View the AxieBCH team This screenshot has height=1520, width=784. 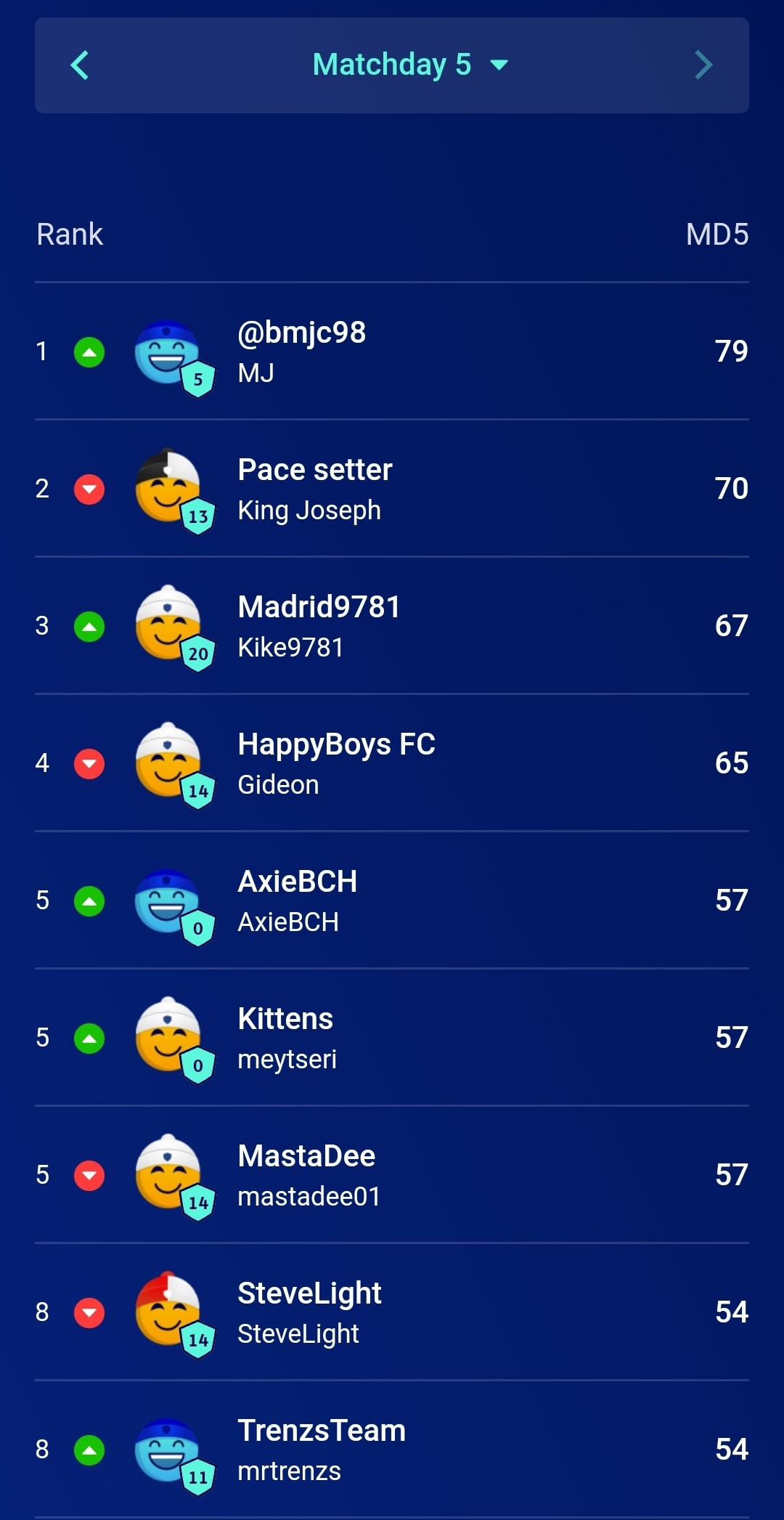coord(392,901)
